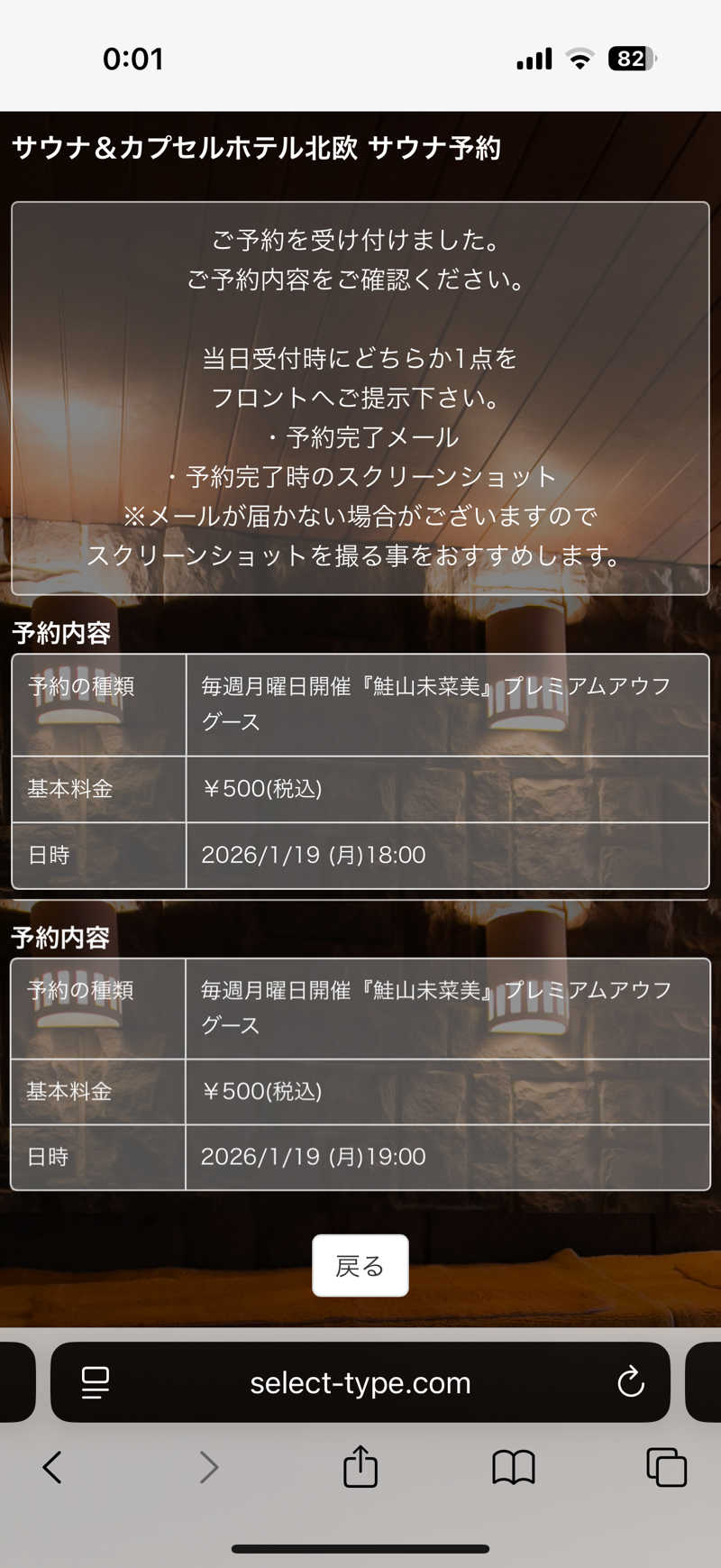
Task: Open Safari bookmarks
Action: (514, 1468)
